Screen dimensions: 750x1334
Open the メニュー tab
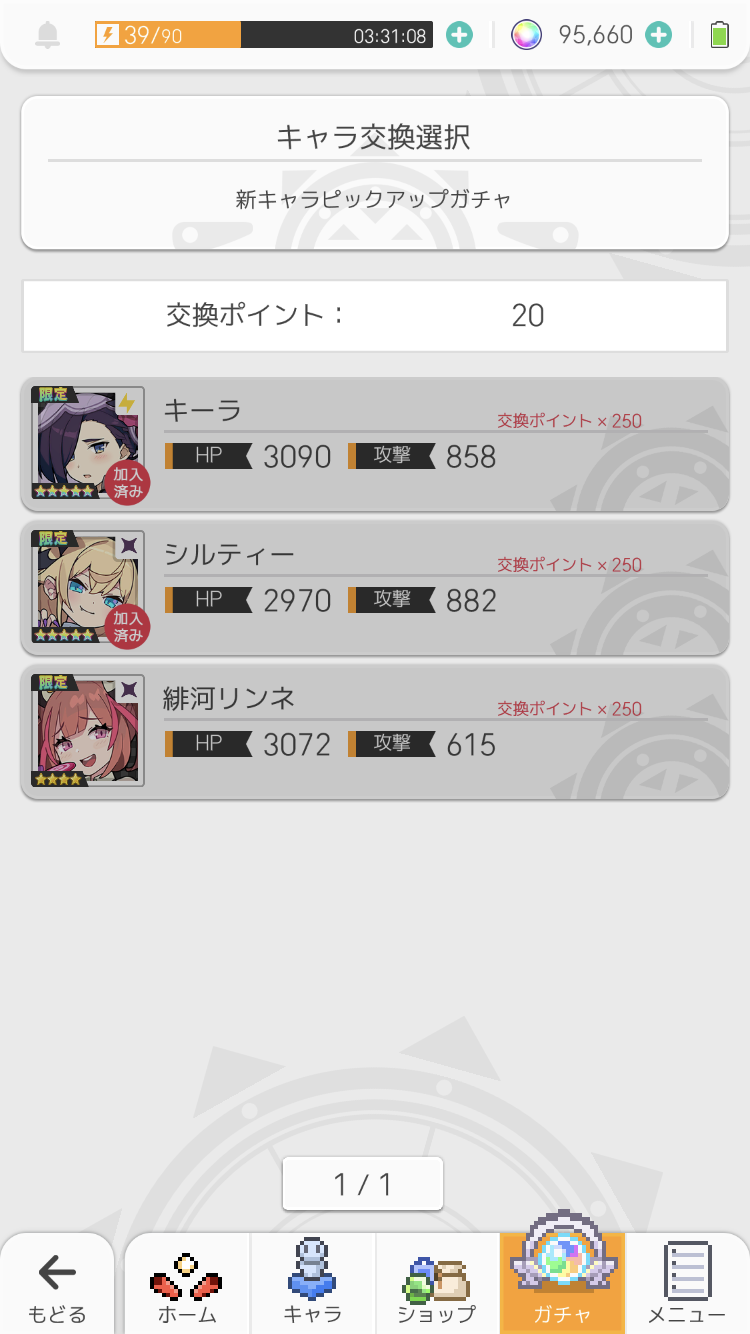(x=687, y=1286)
